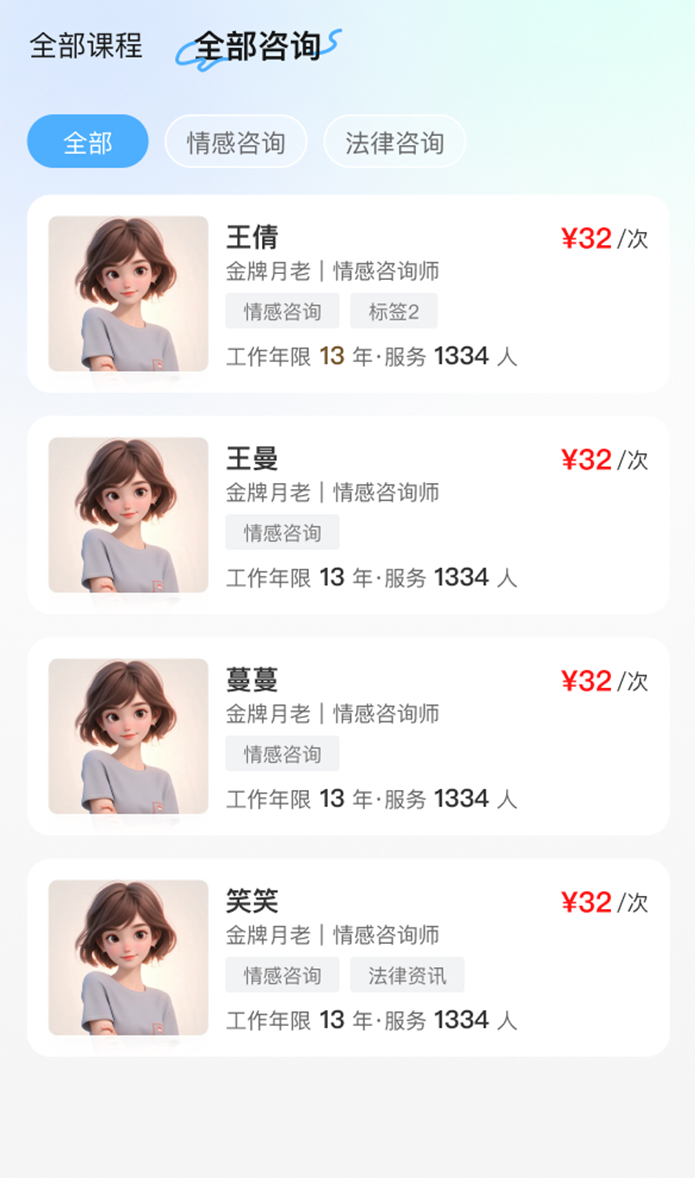Switch to the 全部课程 tab
Viewport: 695px width, 1178px height.
86,46
